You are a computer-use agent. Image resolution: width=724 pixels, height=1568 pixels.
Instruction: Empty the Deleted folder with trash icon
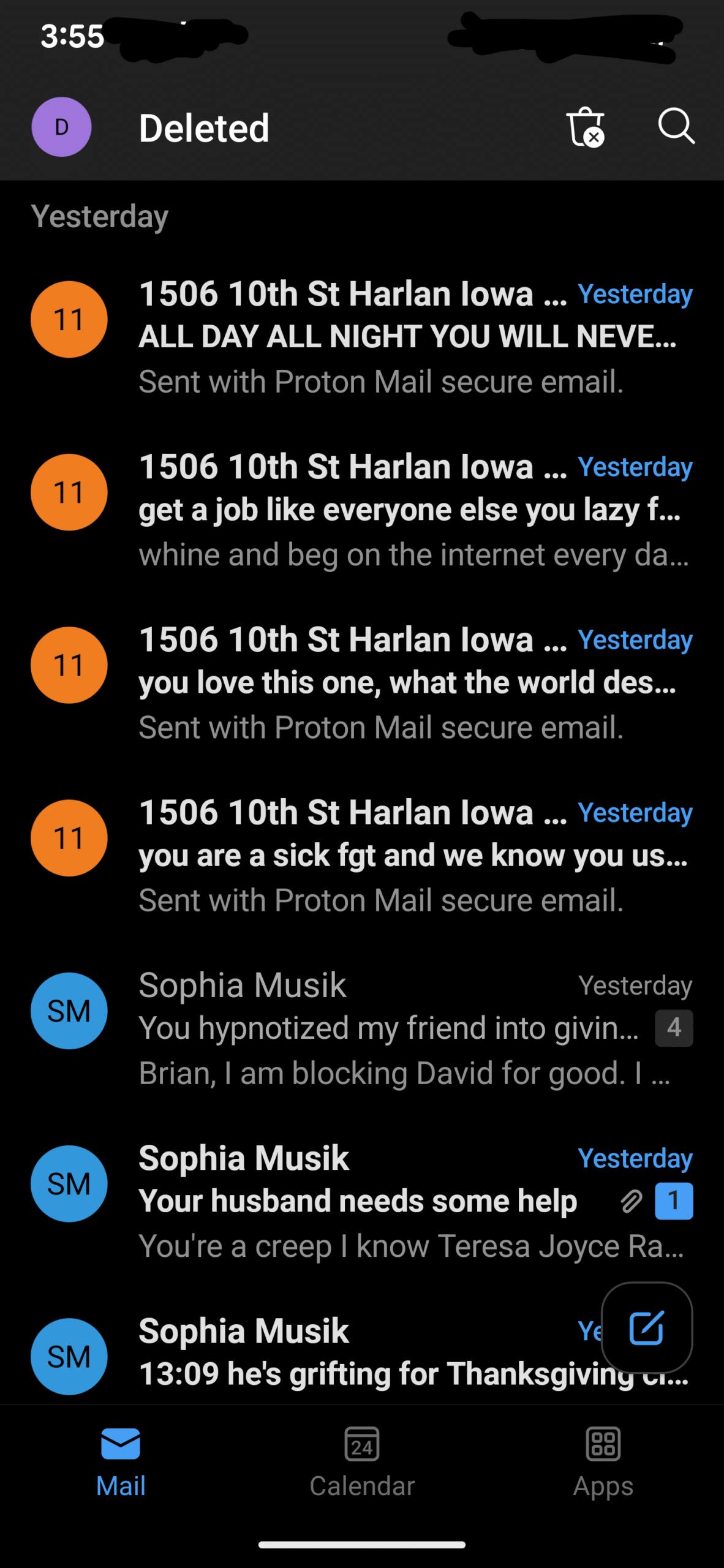(585, 127)
